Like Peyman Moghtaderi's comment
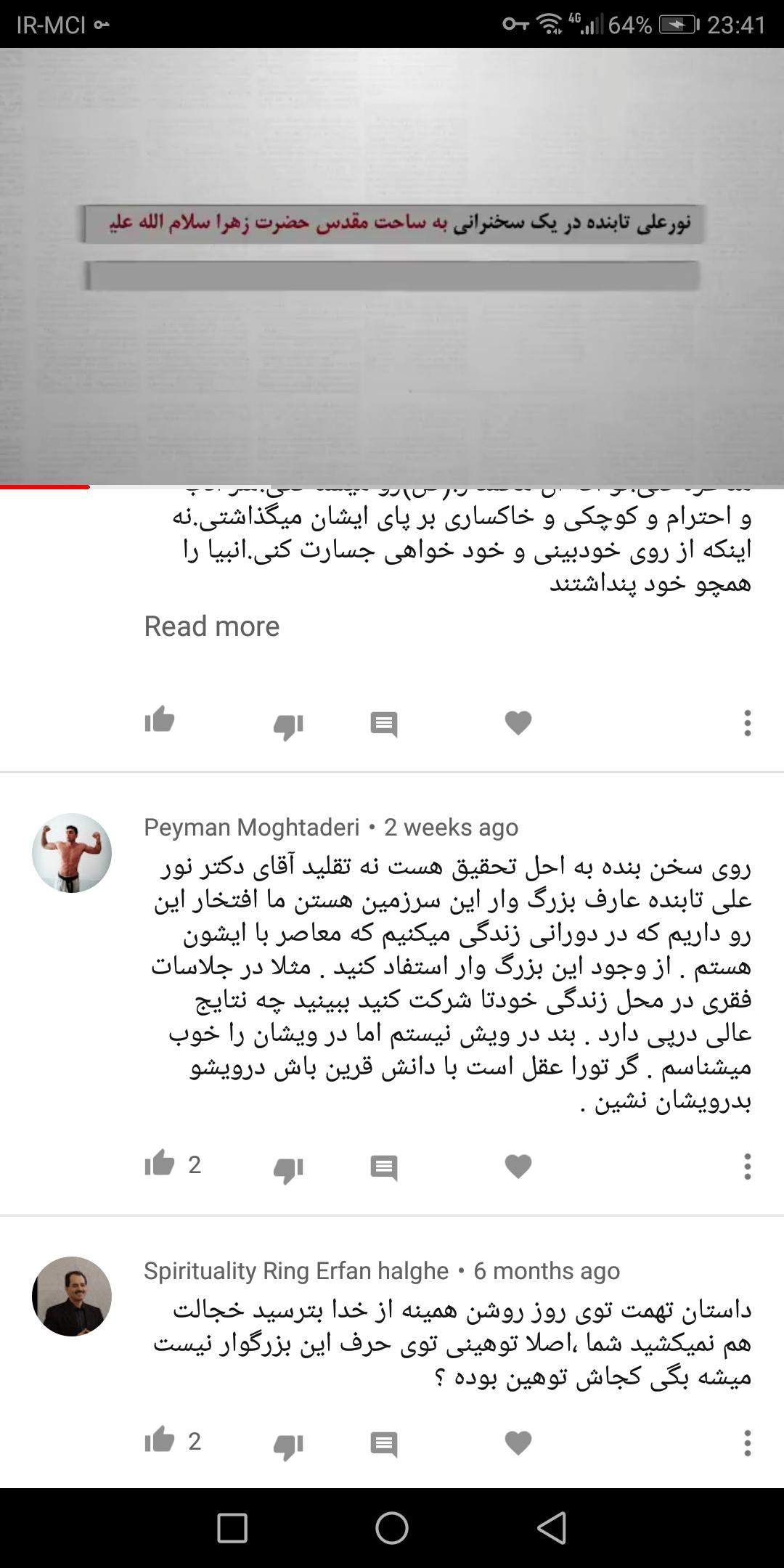 [x=160, y=1164]
